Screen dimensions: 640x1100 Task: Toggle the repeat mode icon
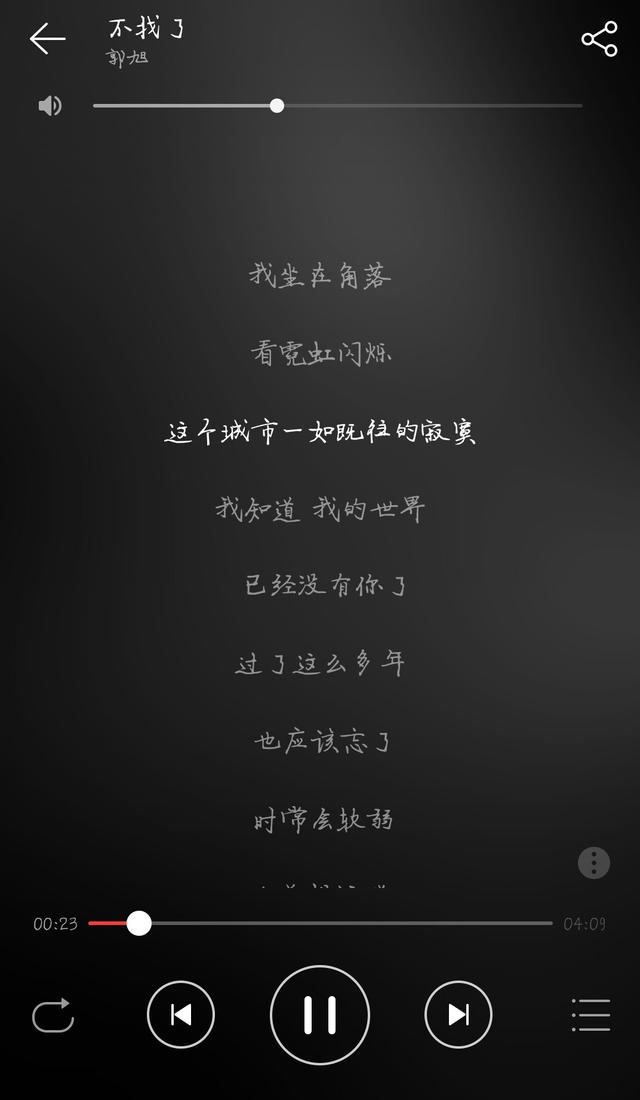[53, 1015]
